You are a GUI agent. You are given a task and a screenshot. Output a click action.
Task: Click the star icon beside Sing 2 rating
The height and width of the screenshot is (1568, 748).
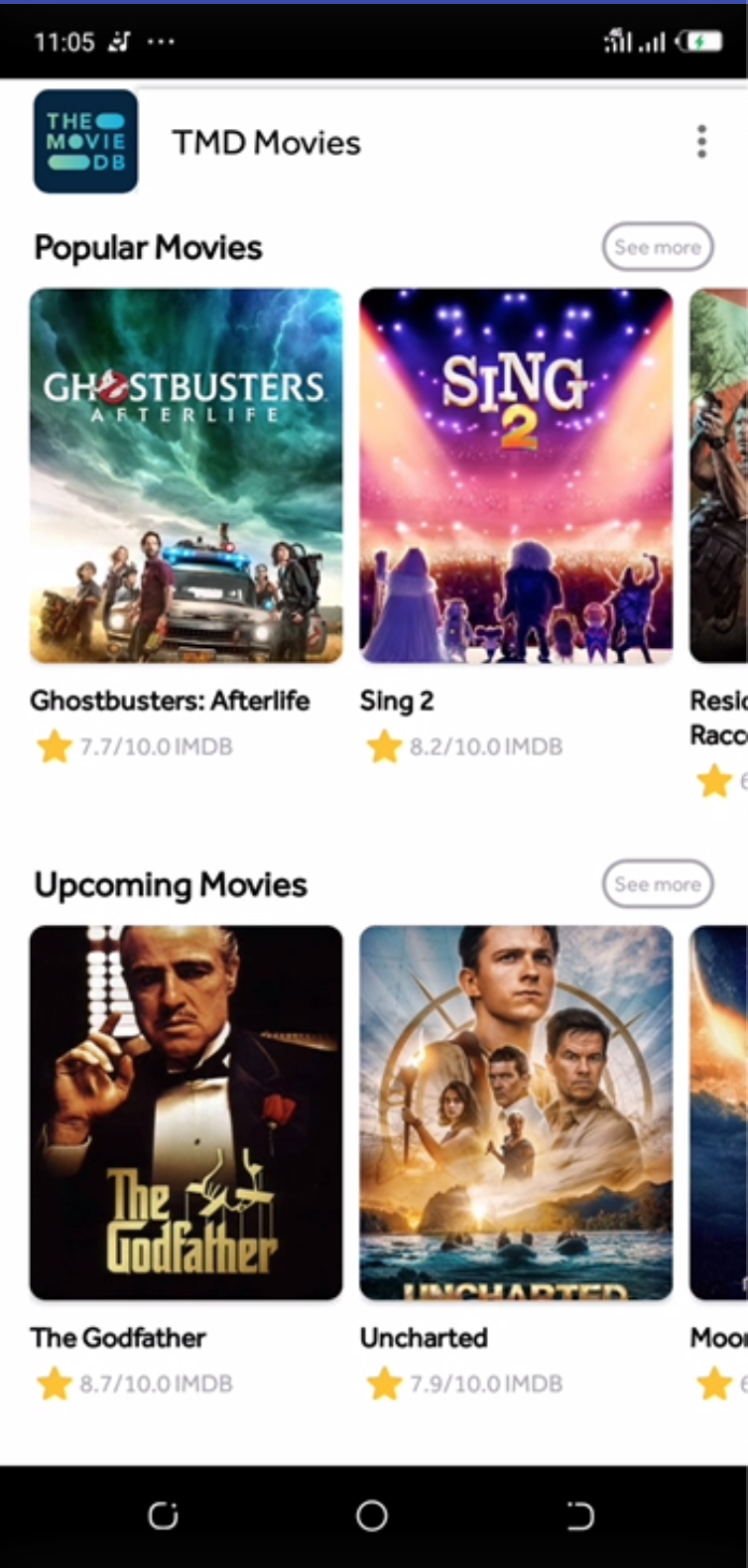(x=384, y=746)
